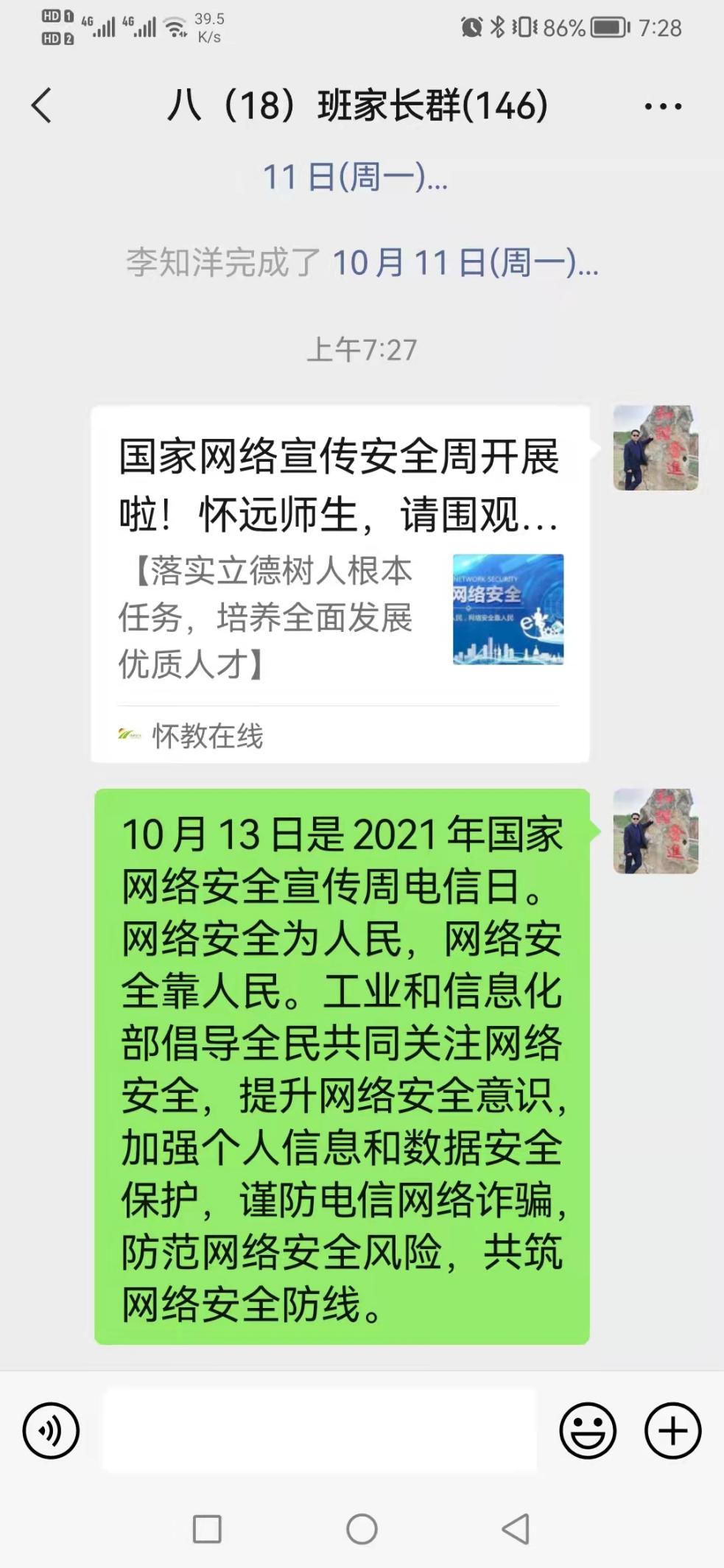Screen dimensions: 724x1568
Task: Focus the message text field
Action: coord(320,1430)
